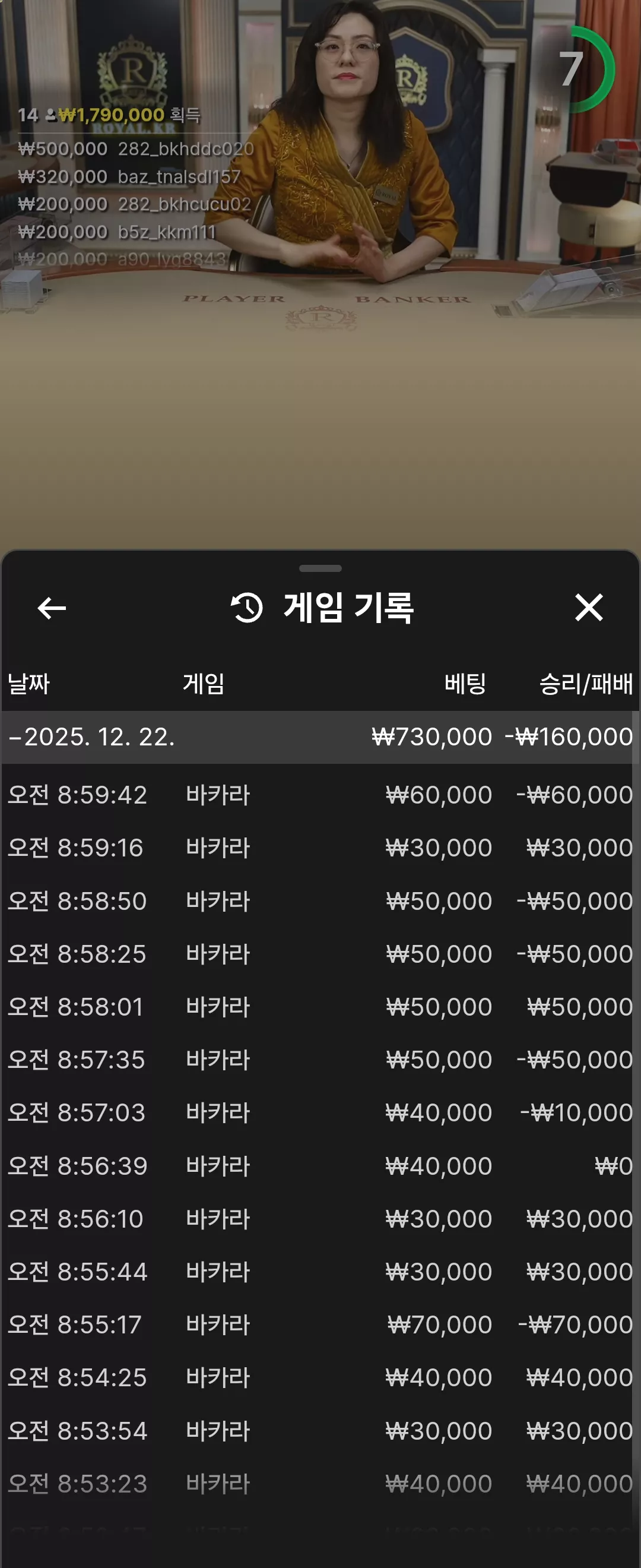
Task: Open the 8:54:25 baccarat record
Action: [320, 1378]
